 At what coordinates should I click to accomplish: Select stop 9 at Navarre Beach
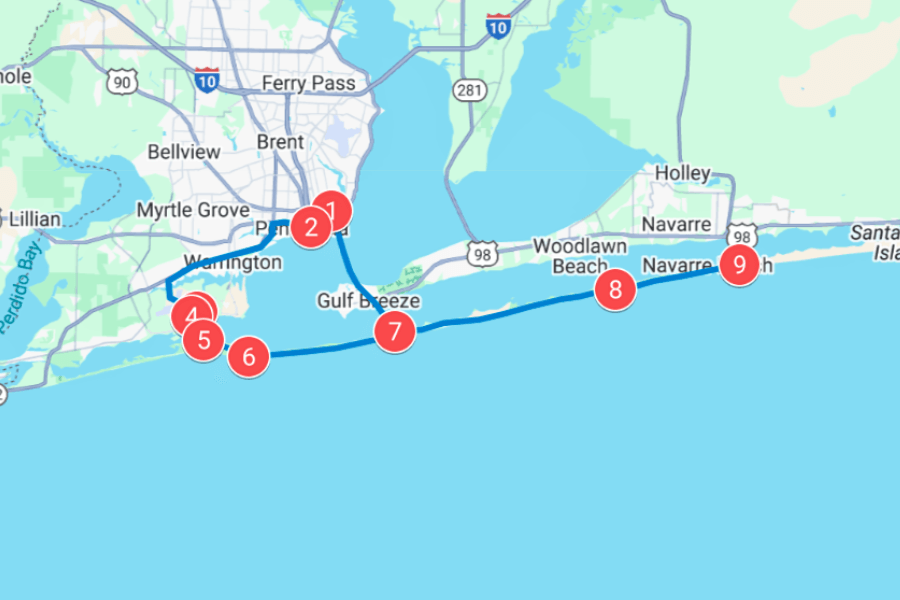click(x=739, y=265)
